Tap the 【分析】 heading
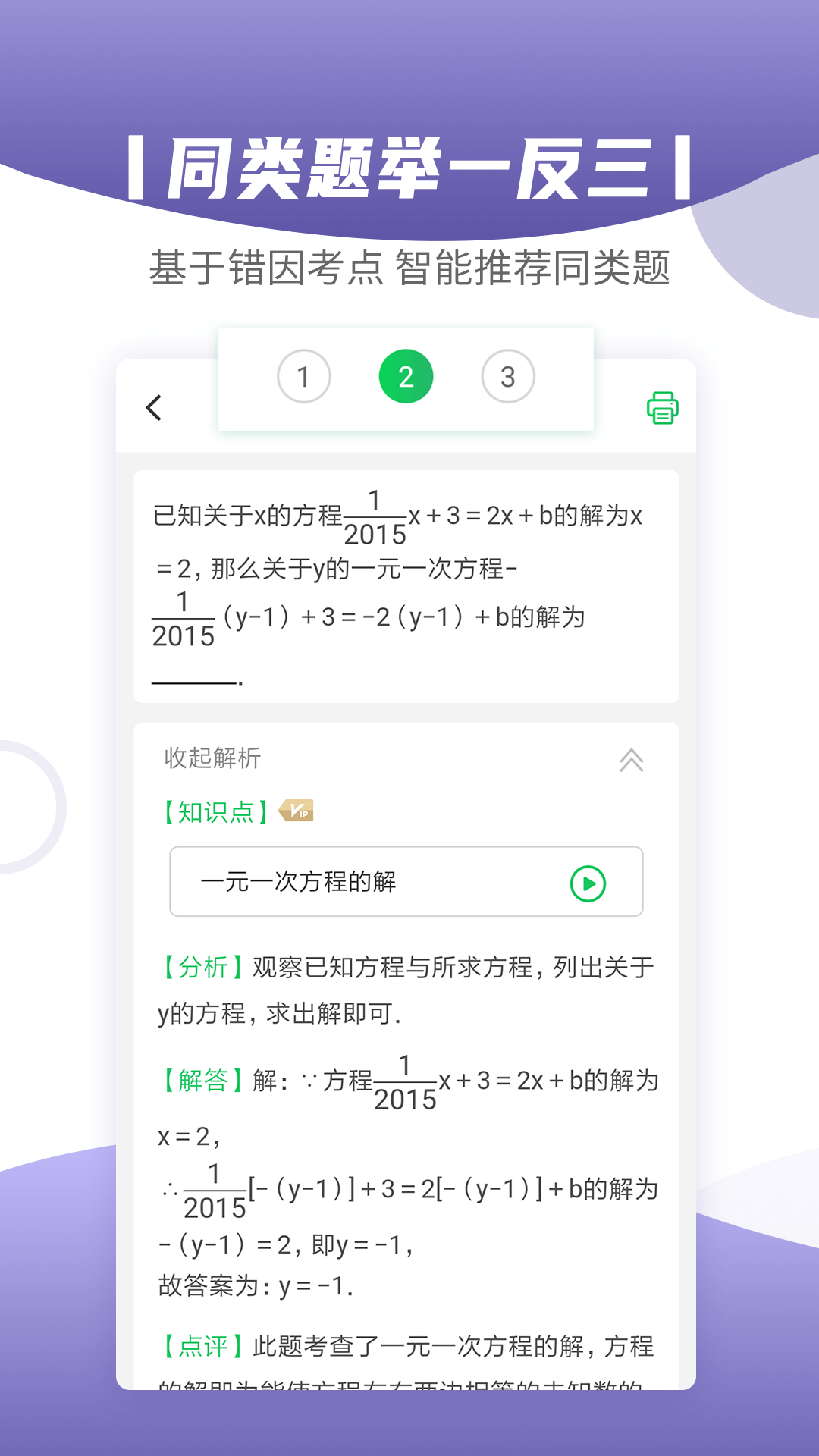The image size is (819, 1456). click(202, 967)
